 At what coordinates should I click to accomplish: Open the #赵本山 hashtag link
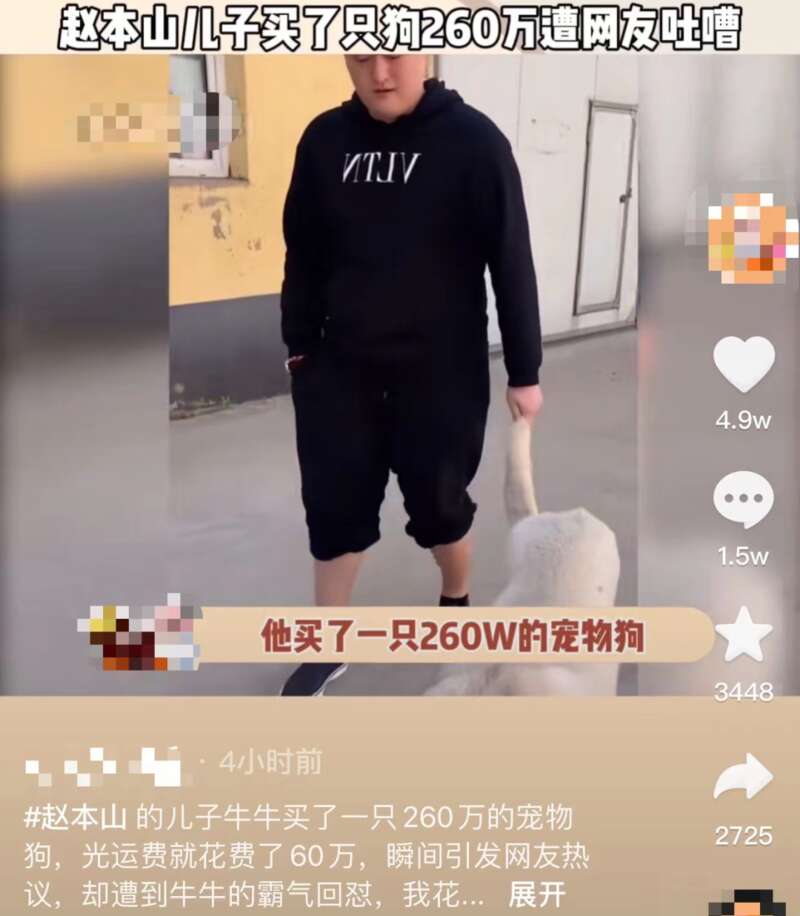(76, 818)
